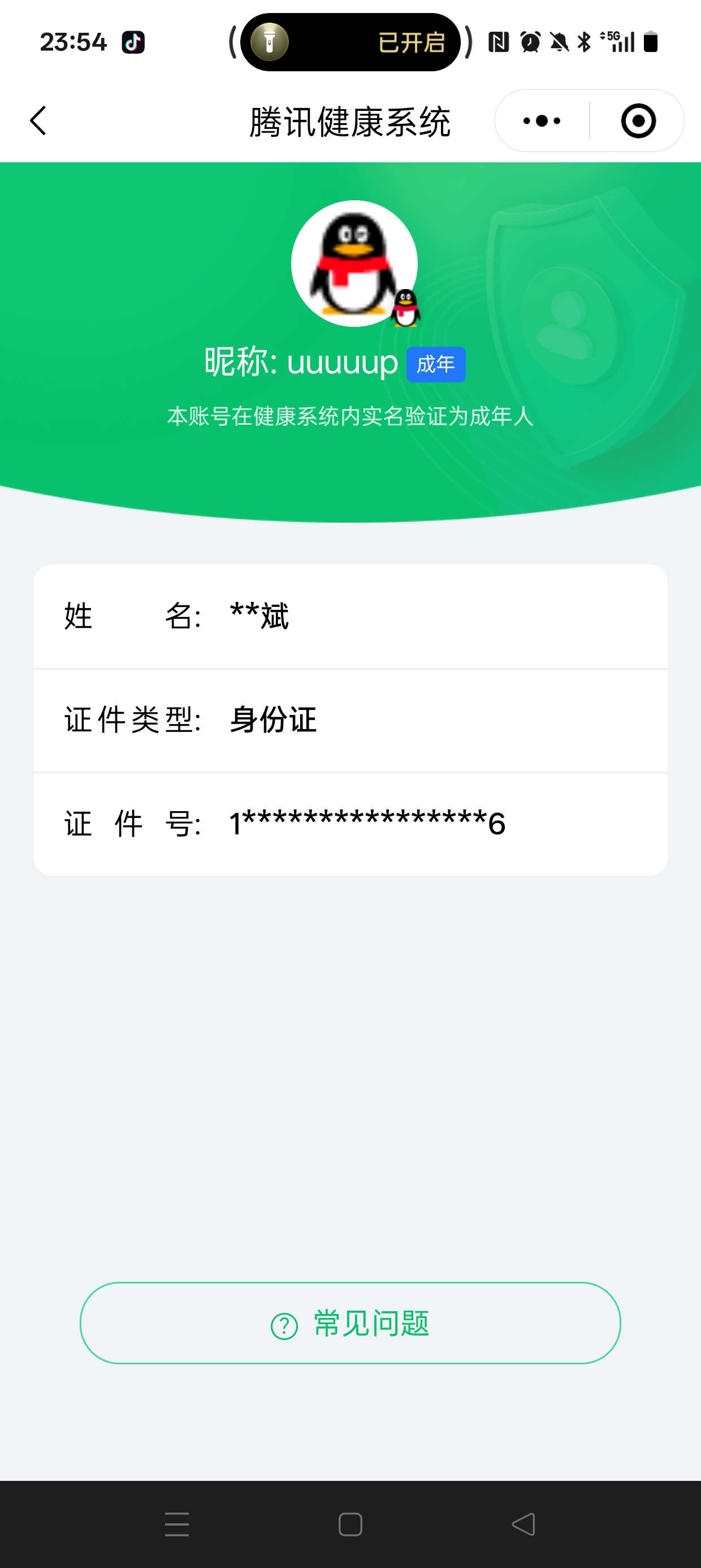Tap the question mark icon beside 常见问题
The width and height of the screenshot is (701, 1568).
(284, 1325)
